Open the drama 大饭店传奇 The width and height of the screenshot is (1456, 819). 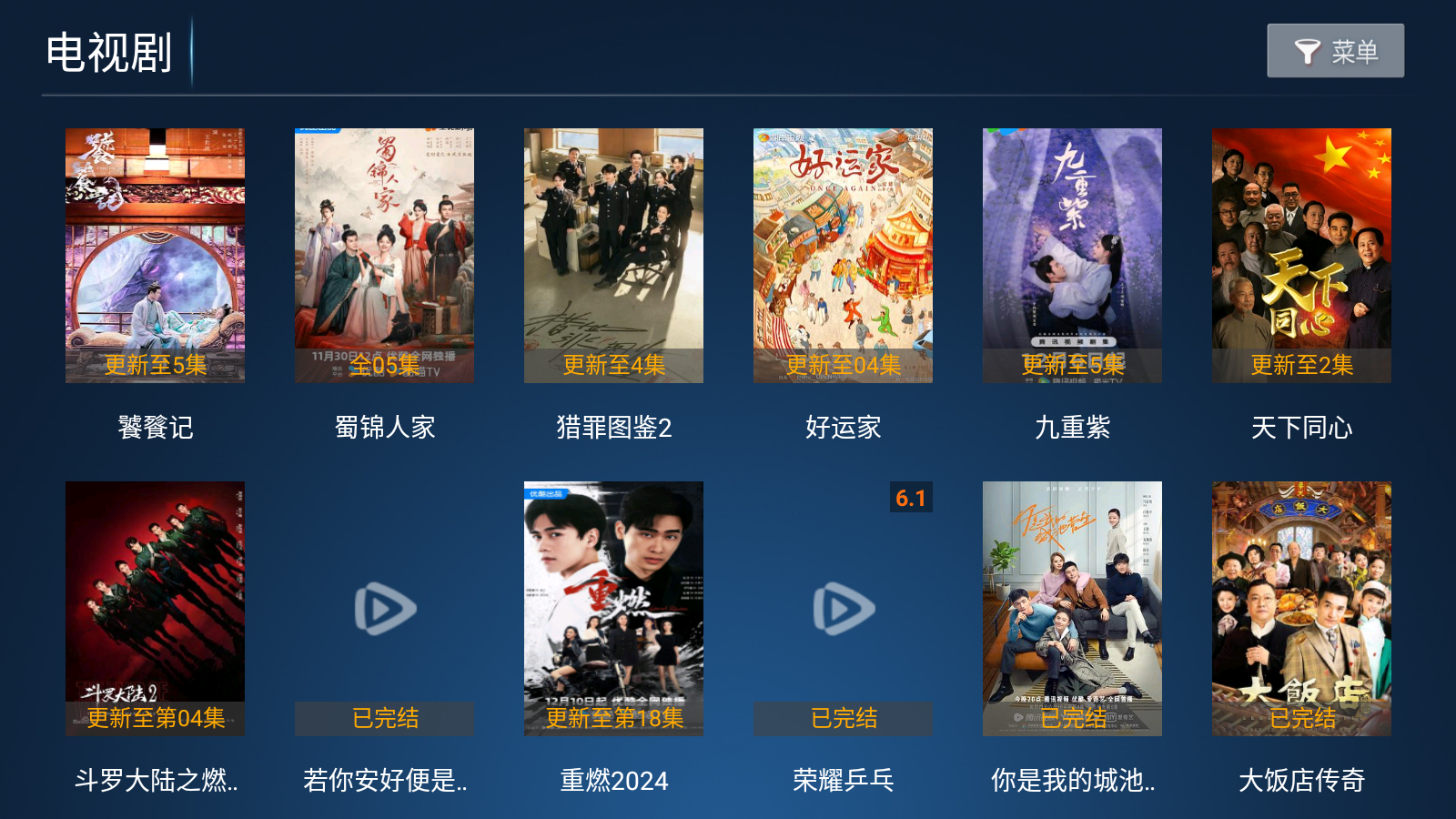[1301, 608]
